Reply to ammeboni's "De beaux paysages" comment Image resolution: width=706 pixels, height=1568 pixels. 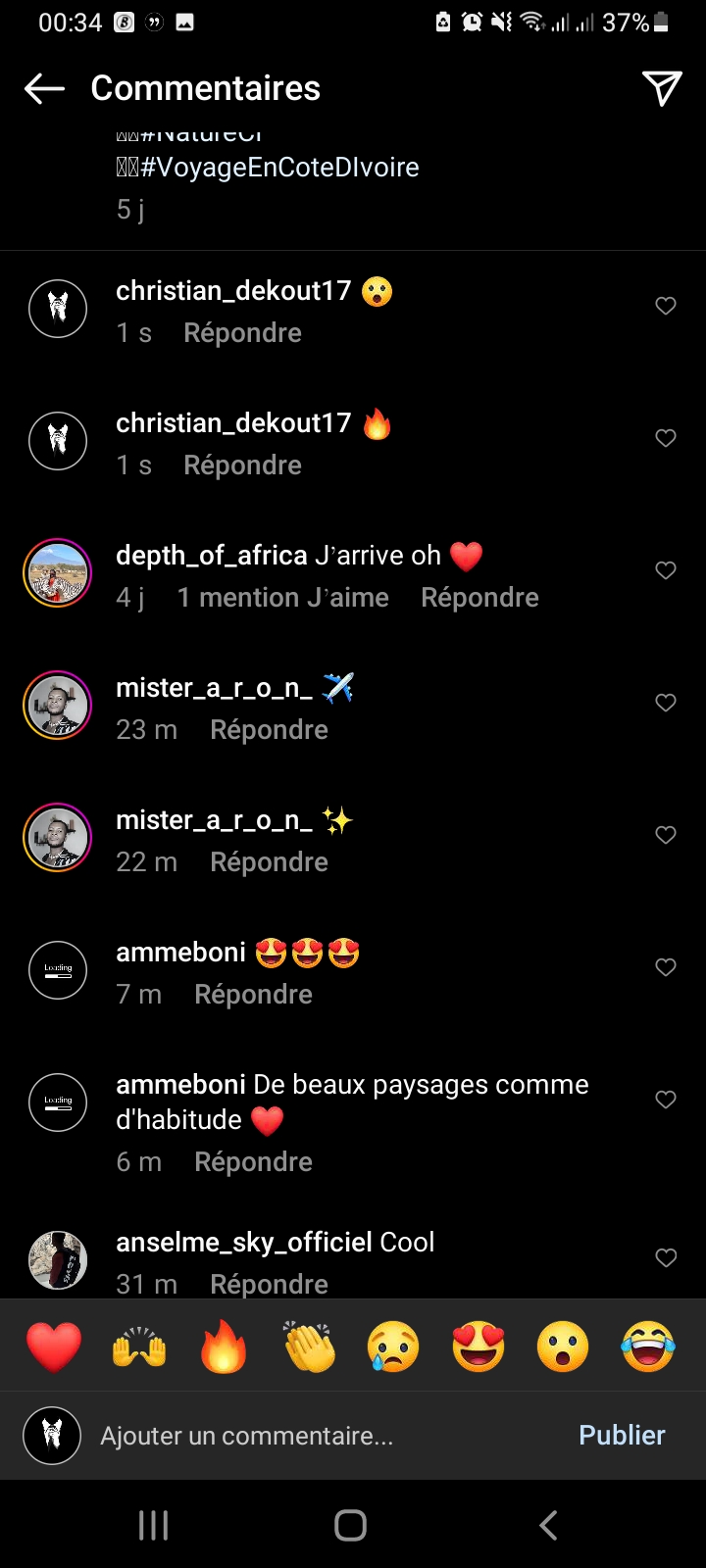click(253, 1162)
